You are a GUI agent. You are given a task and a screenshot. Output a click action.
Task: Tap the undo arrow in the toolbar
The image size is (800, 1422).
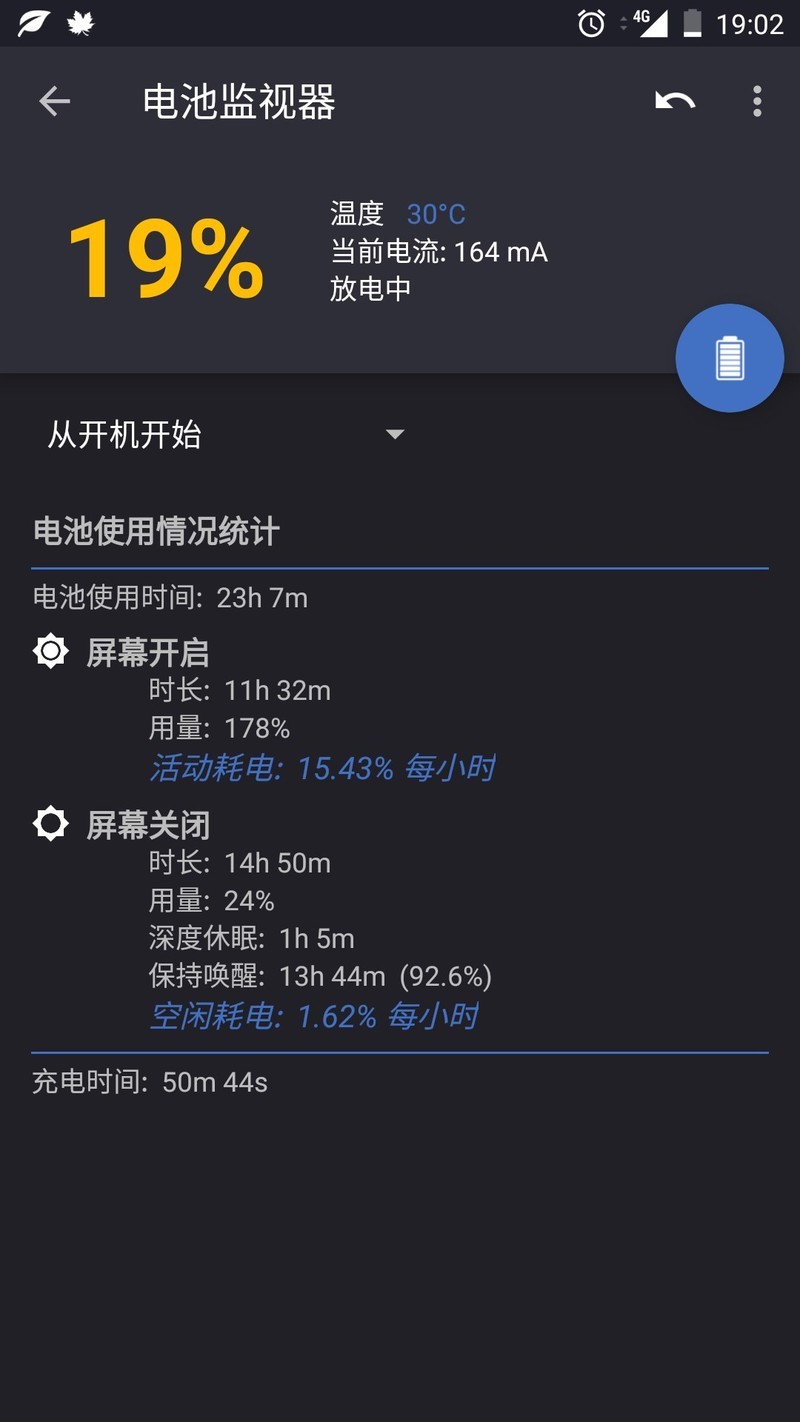pyautogui.click(x=675, y=101)
